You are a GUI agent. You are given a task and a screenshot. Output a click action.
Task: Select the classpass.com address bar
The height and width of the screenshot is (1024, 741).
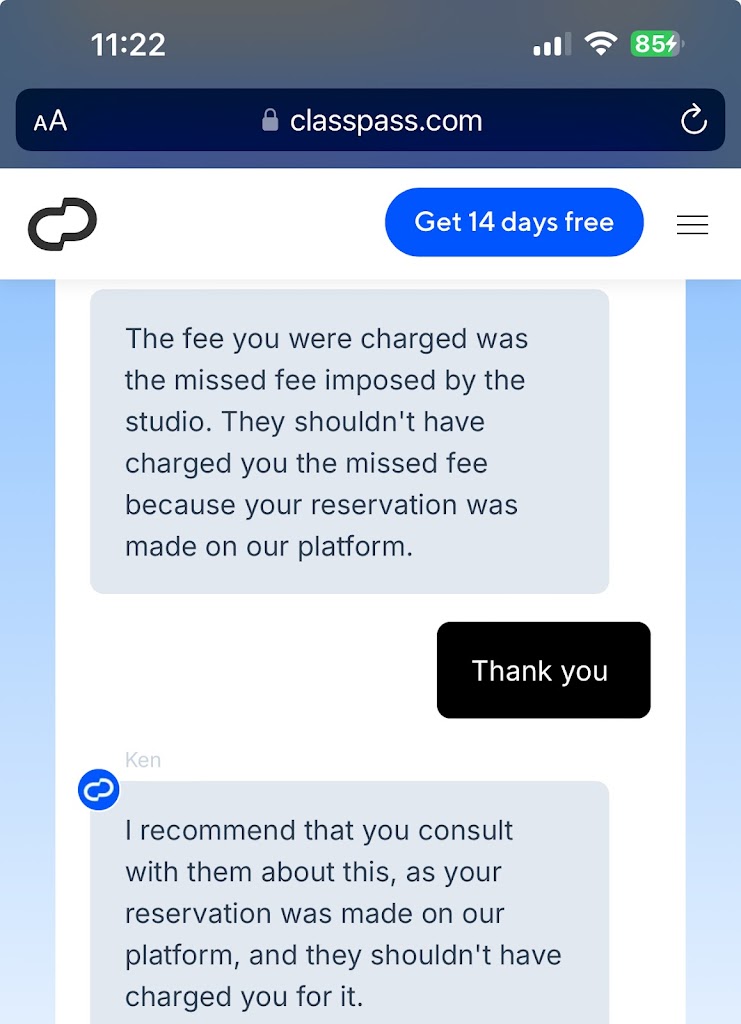(372, 121)
